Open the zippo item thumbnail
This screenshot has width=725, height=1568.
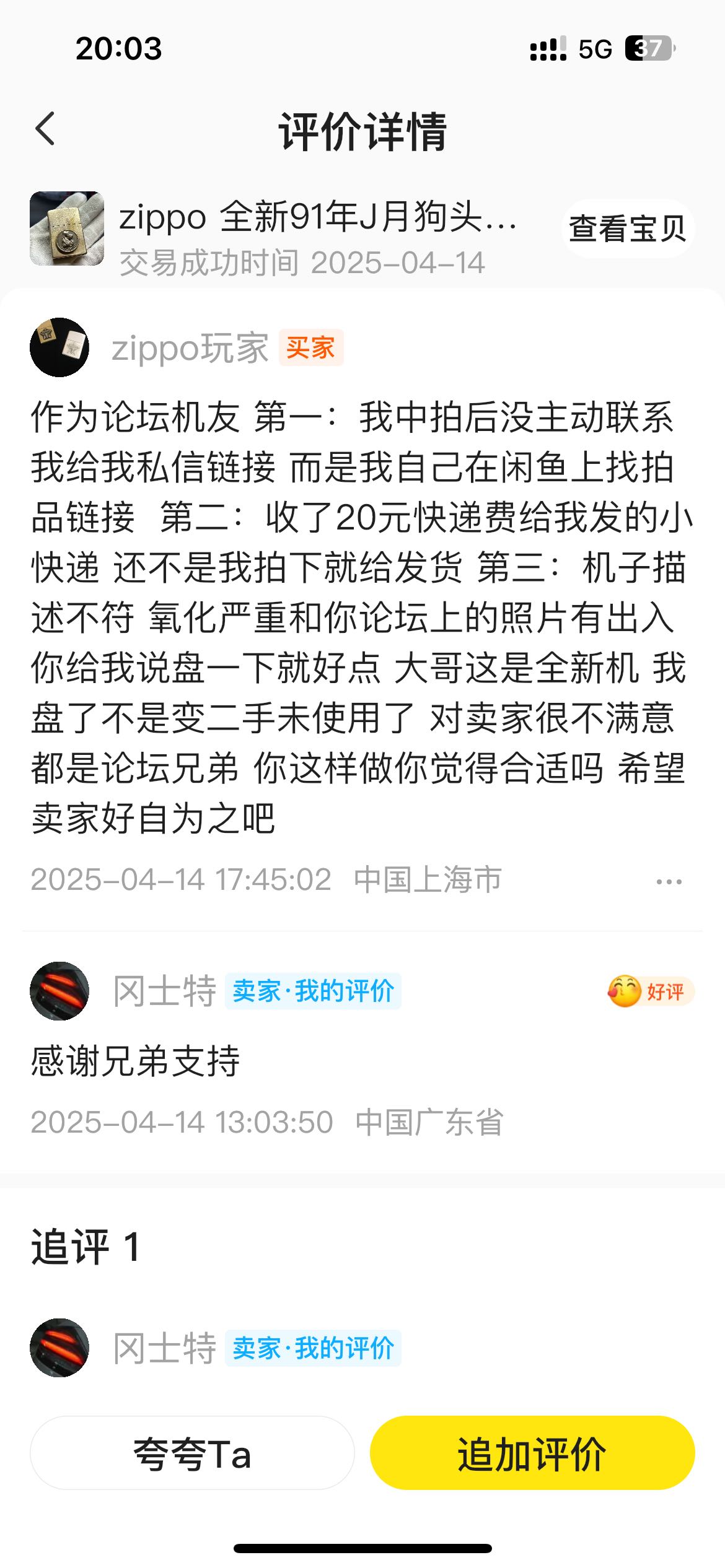(67, 229)
